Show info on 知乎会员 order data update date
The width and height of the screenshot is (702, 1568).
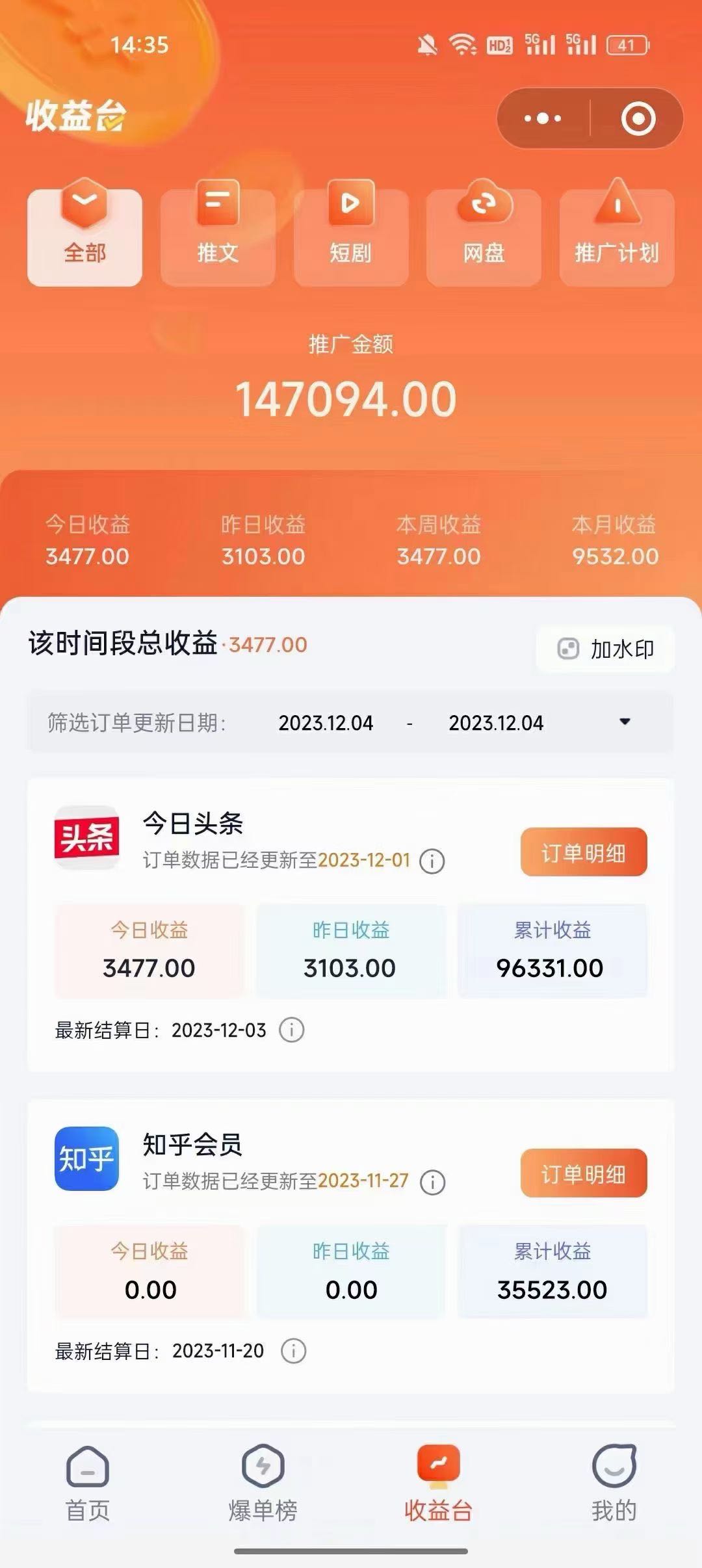coord(432,1182)
